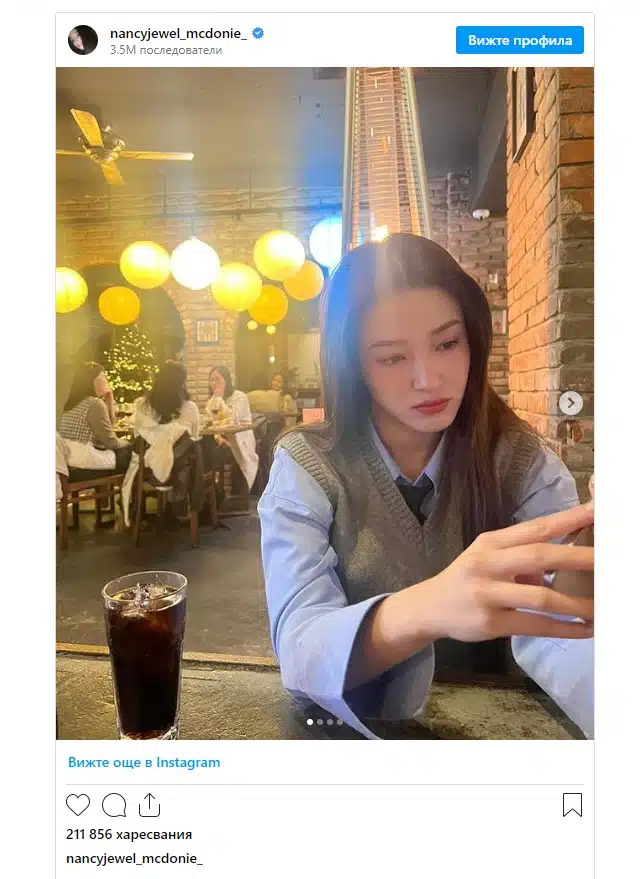Open 'Вижте още в Instagram' link
This screenshot has height=879, width=640.
144,762
